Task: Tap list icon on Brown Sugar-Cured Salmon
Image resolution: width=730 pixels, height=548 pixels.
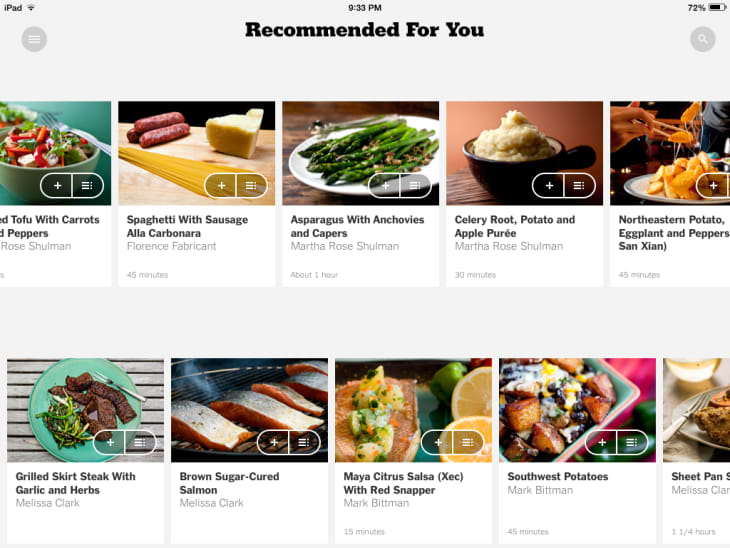Action: click(x=303, y=442)
